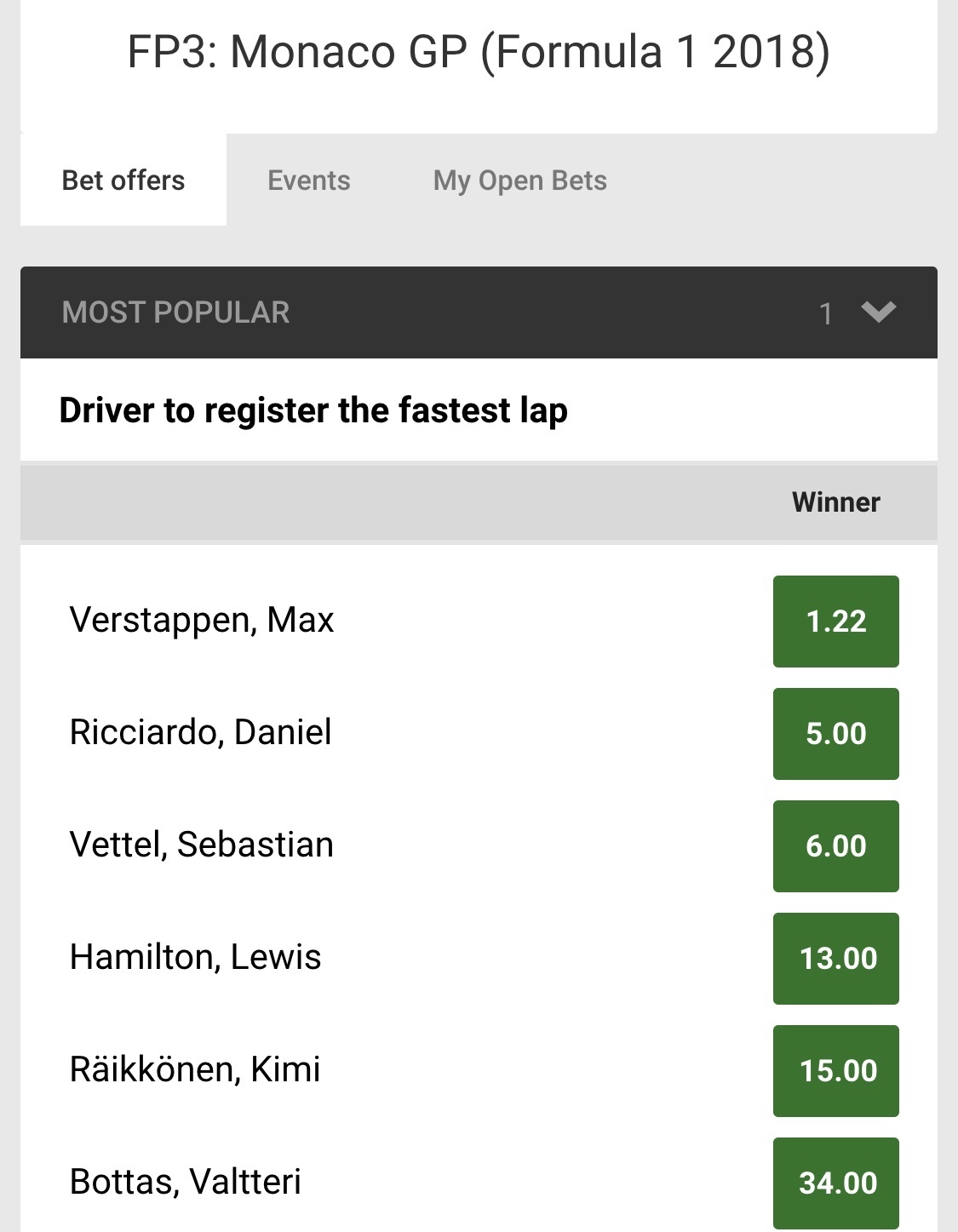Bet on Ricciardo at 5.00
Screen dimensions: 958x1232
point(835,734)
